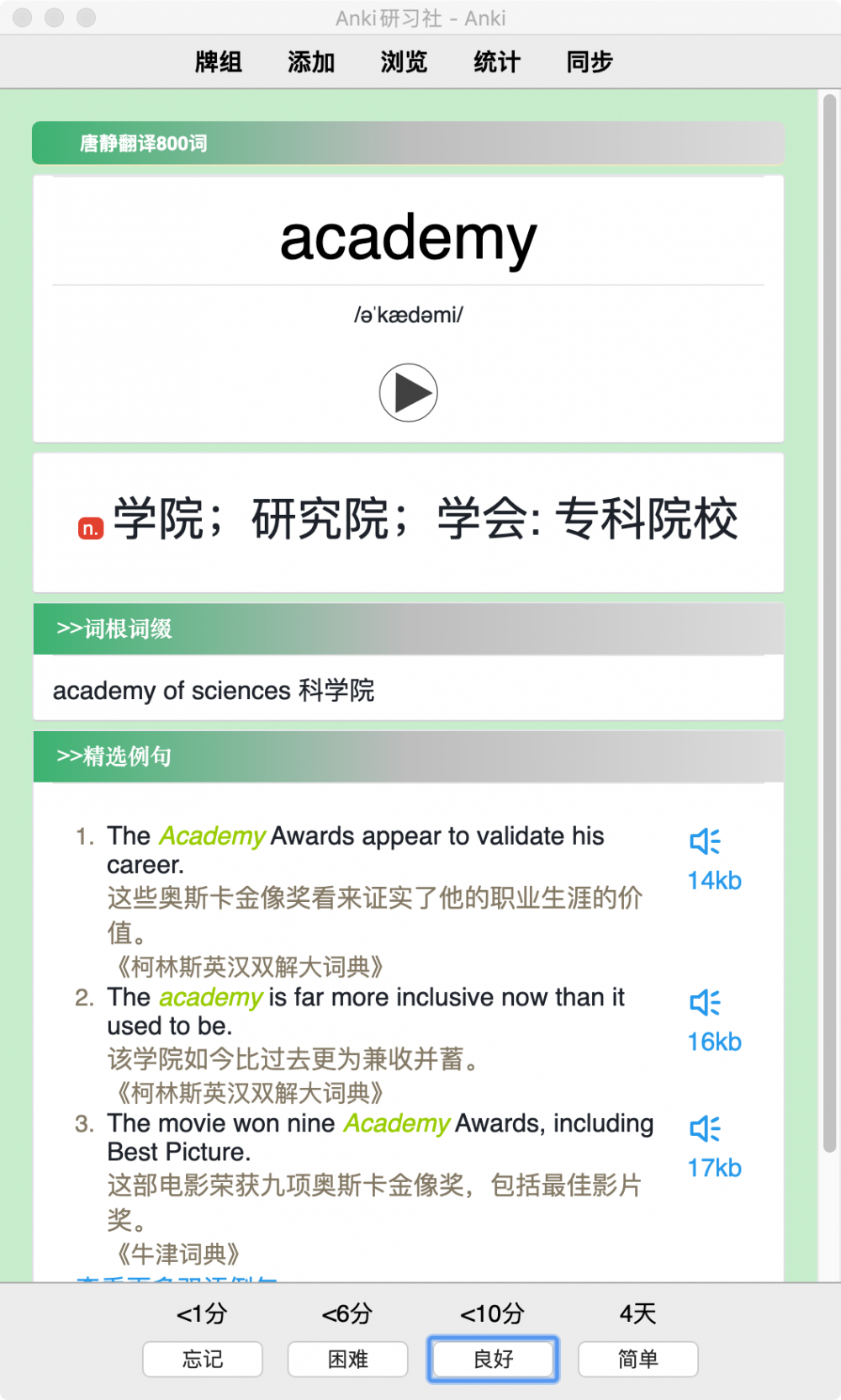The width and height of the screenshot is (841, 1400).
Task: Rate the card 困难
Action: click(348, 1359)
